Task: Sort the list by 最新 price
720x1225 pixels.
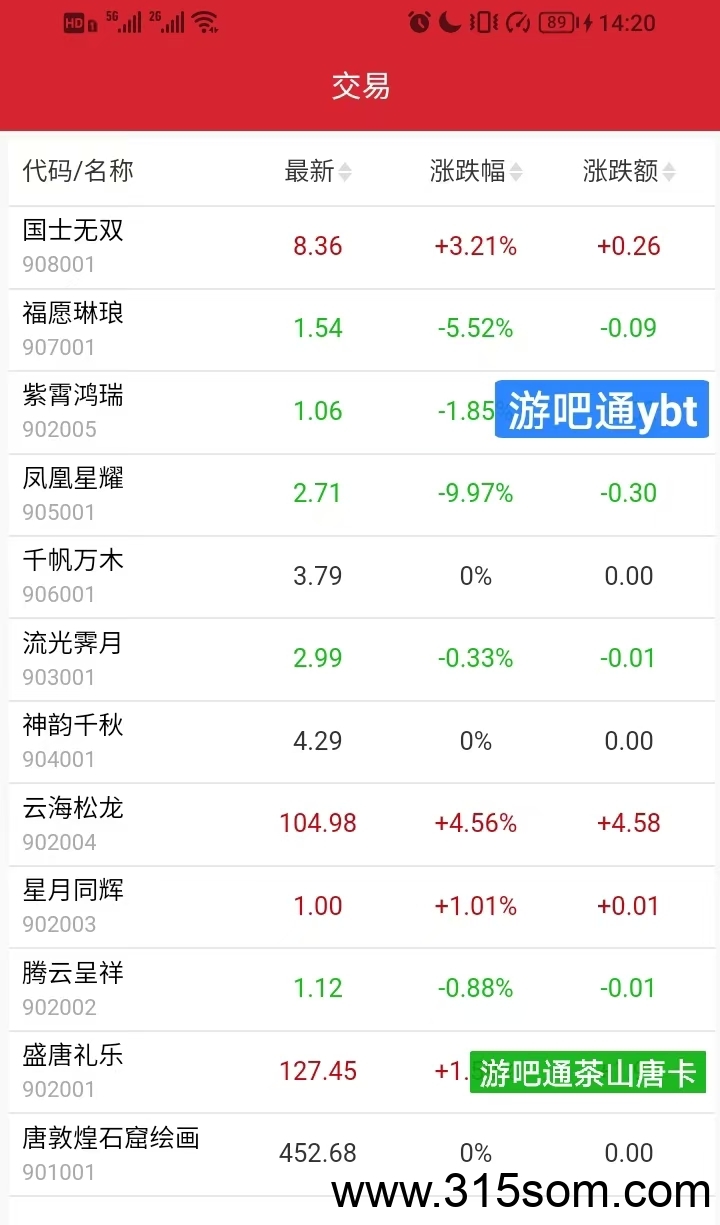Action: 318,171
